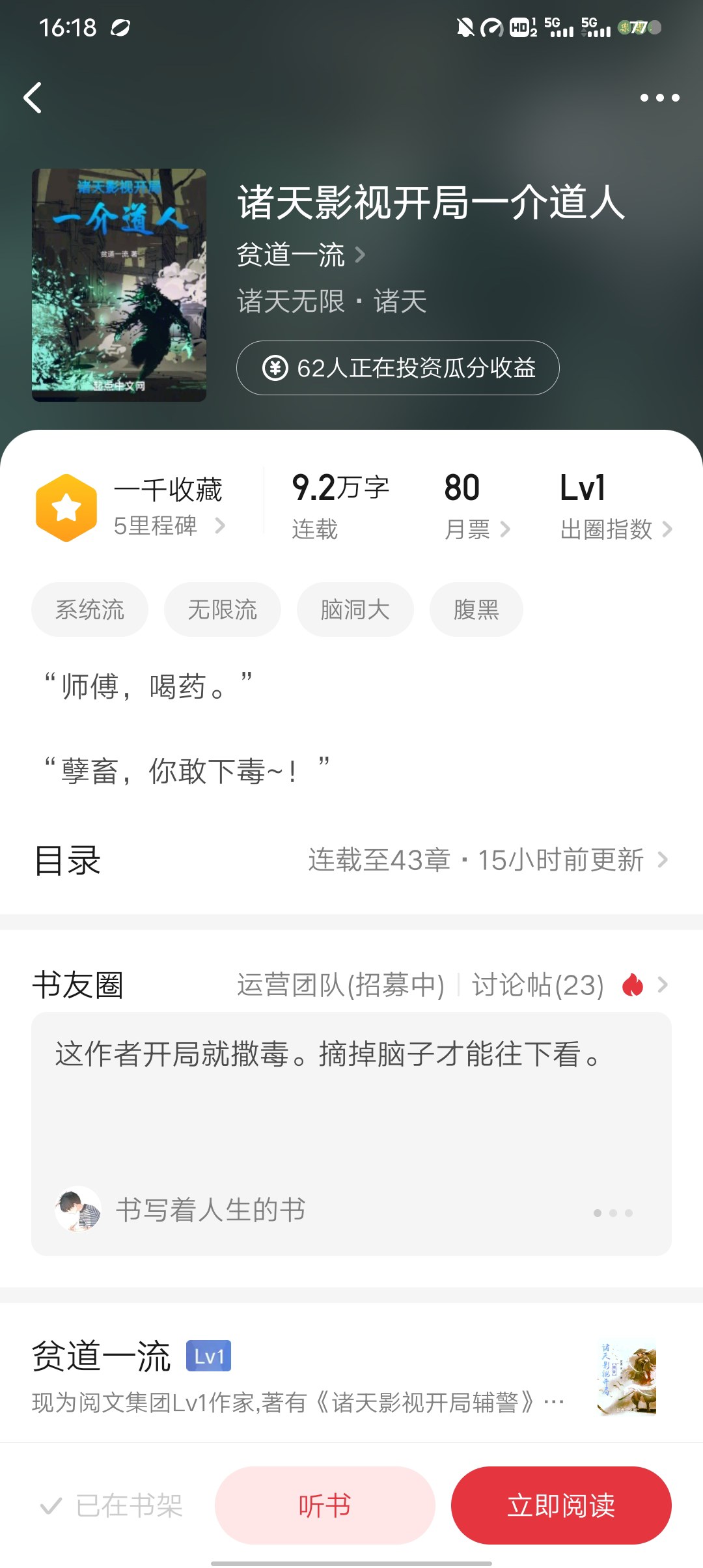Open the book cover image
This screenshot has width=703, height=1568.
point(119,285)
